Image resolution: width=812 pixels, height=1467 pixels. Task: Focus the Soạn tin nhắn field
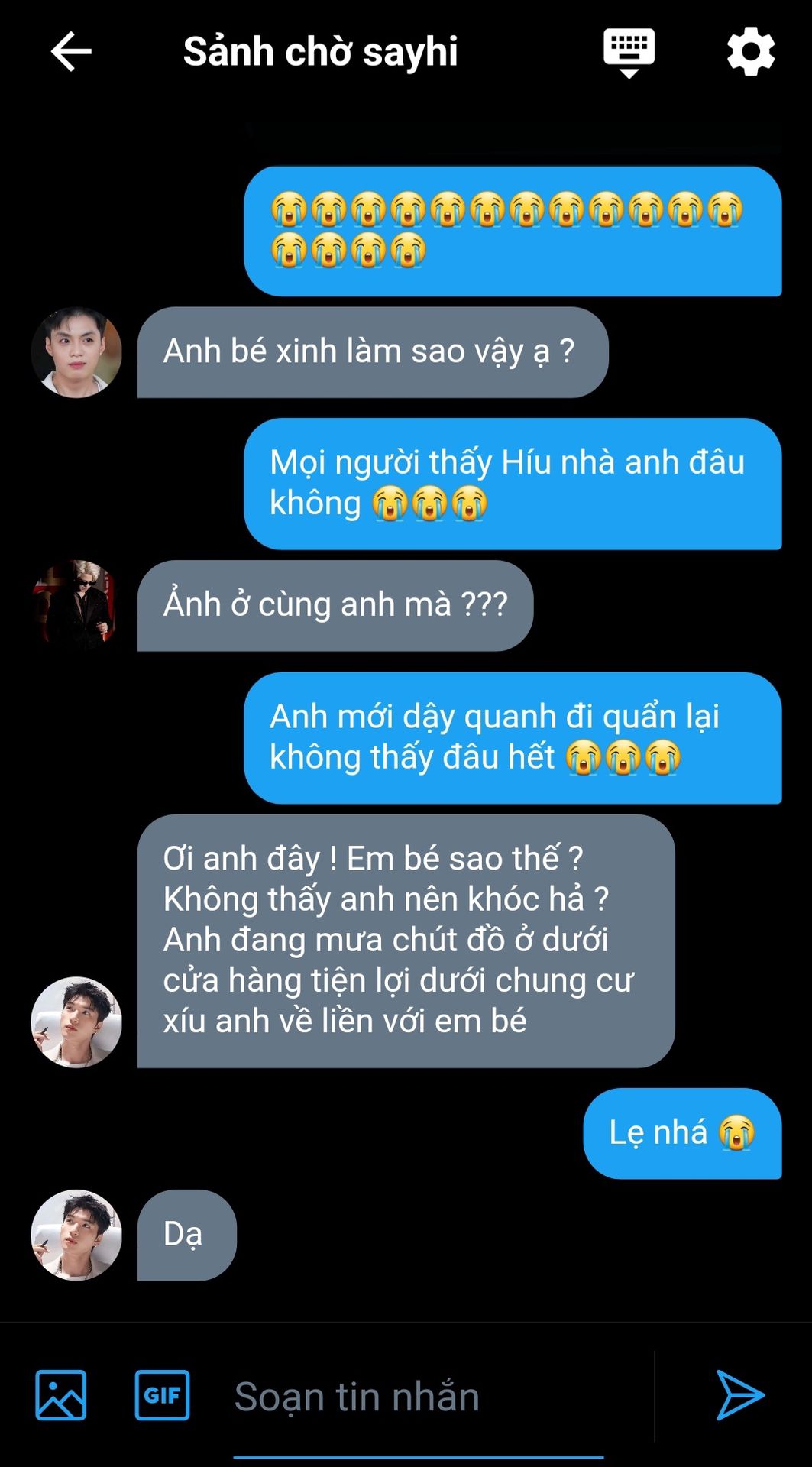pos(428,1397)
